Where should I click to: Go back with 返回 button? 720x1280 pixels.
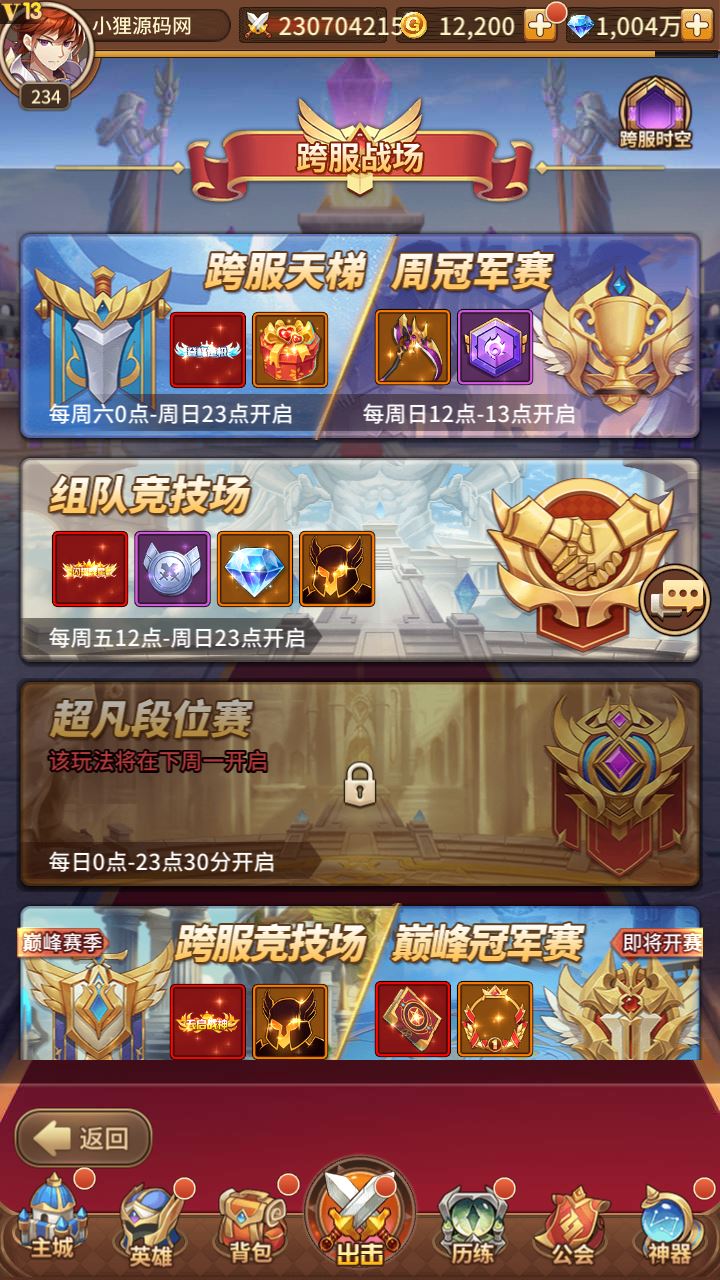pos(85,1137)
